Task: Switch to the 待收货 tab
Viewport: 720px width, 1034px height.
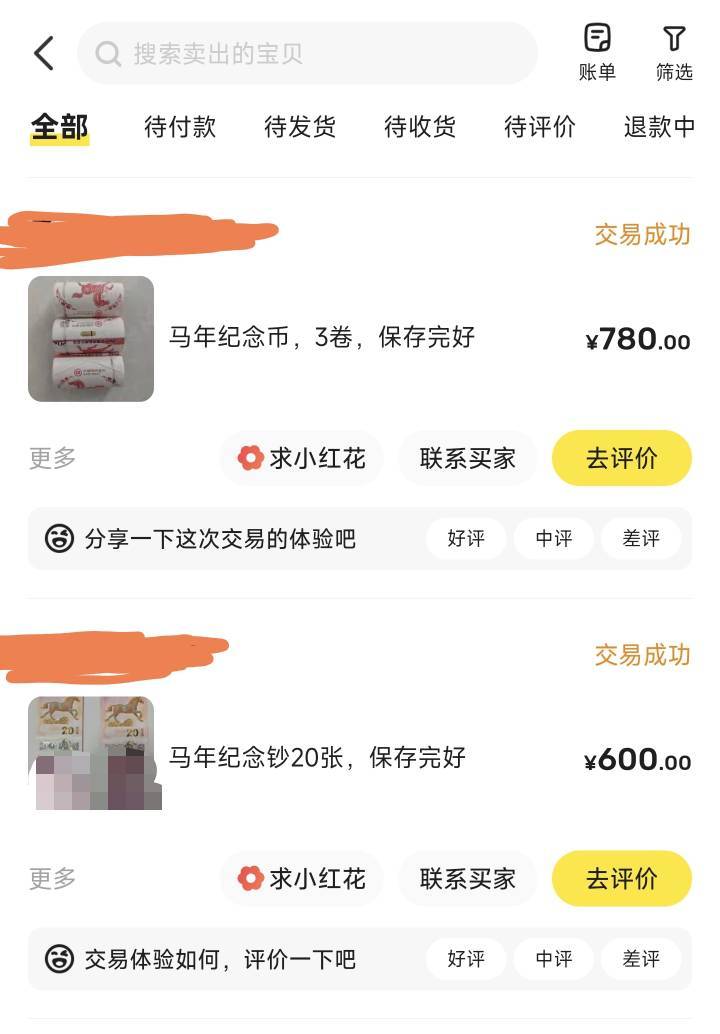Action: tap(420, 127)
